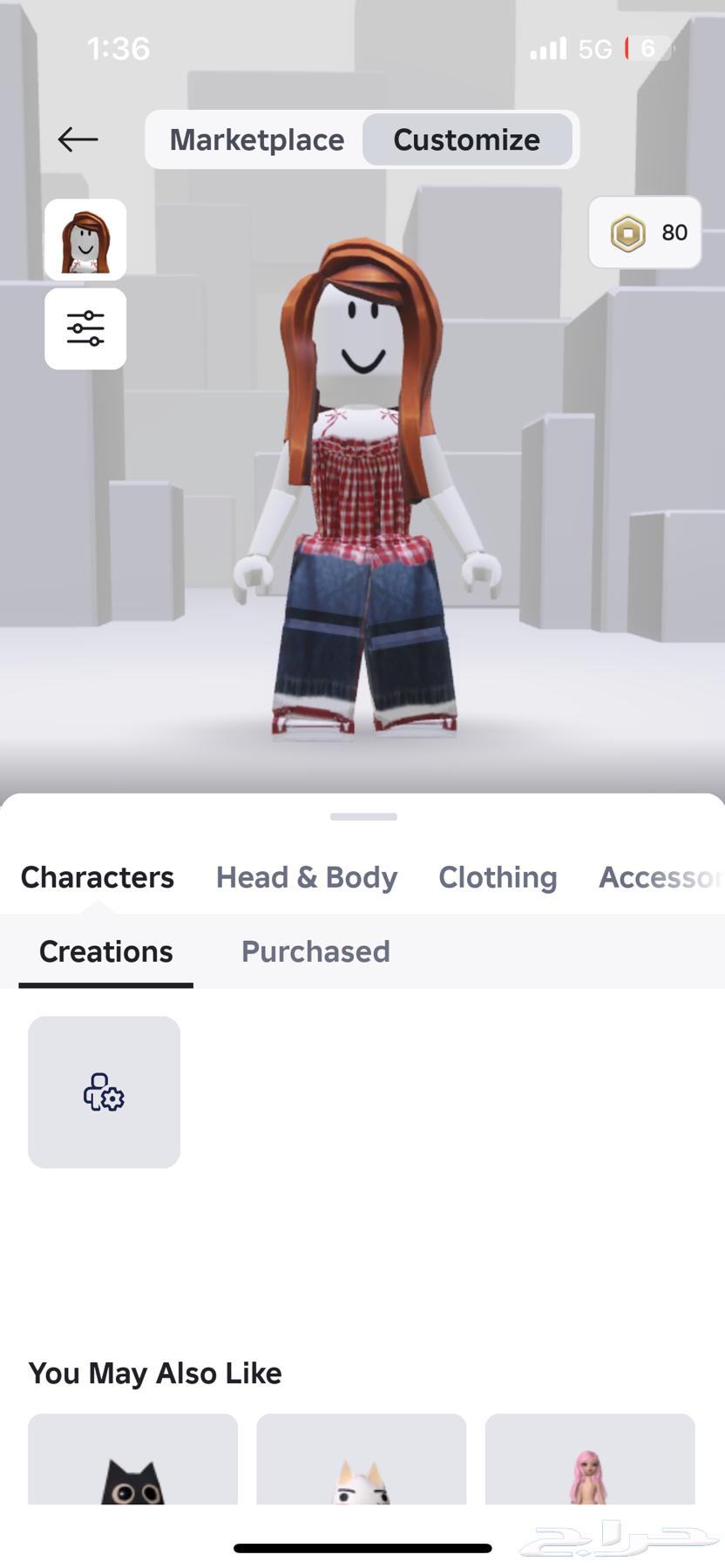Select the Customize segment

pyautogui.click(x=467, y=139)
